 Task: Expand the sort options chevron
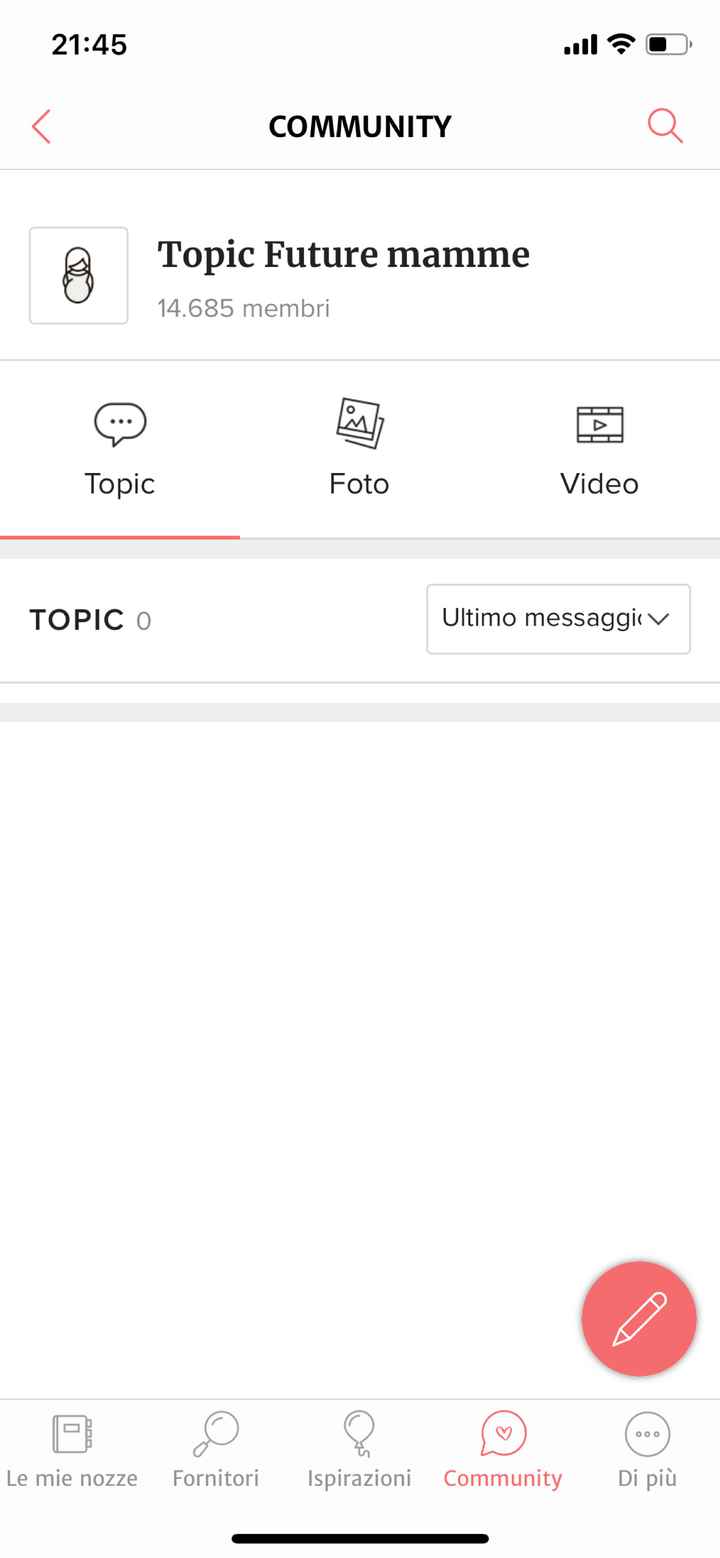click(x=659, y=619)
